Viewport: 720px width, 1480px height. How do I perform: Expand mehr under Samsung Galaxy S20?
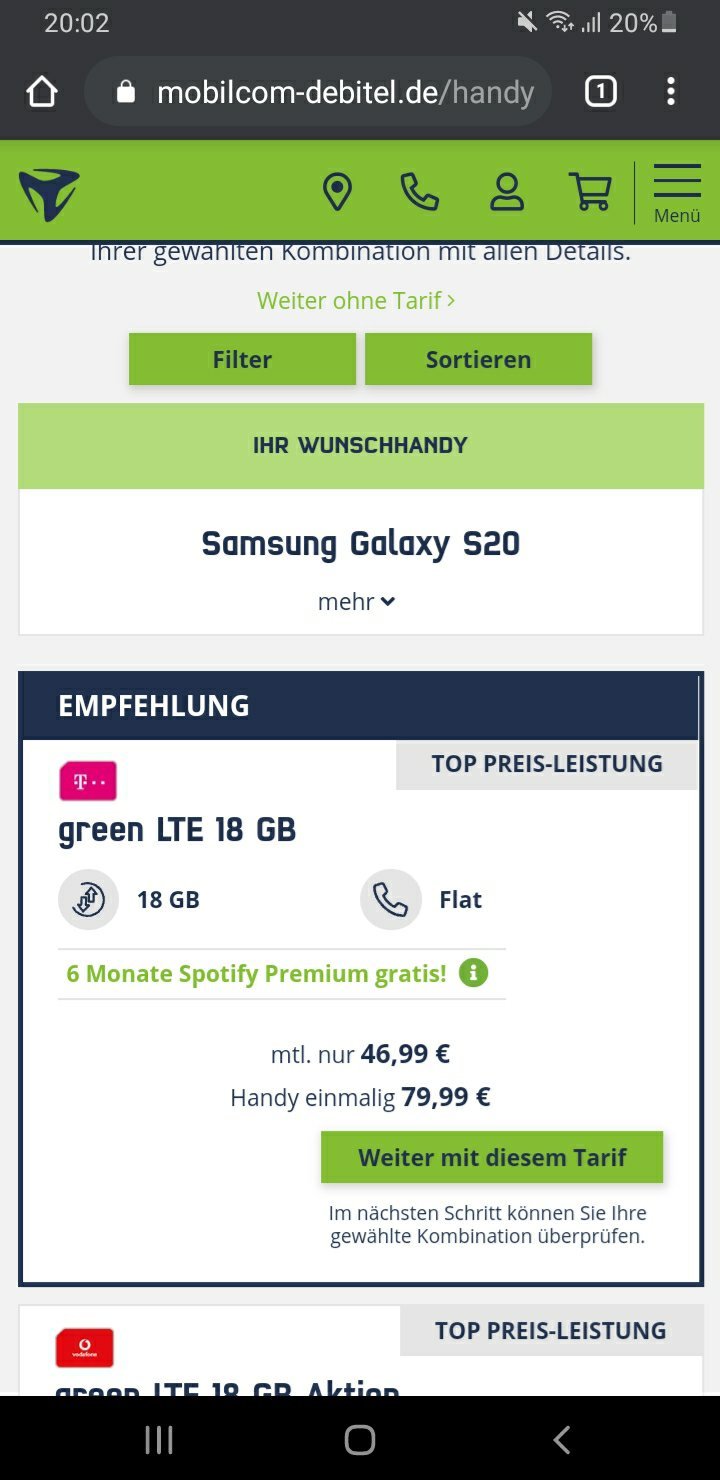[x=356, y=602]
